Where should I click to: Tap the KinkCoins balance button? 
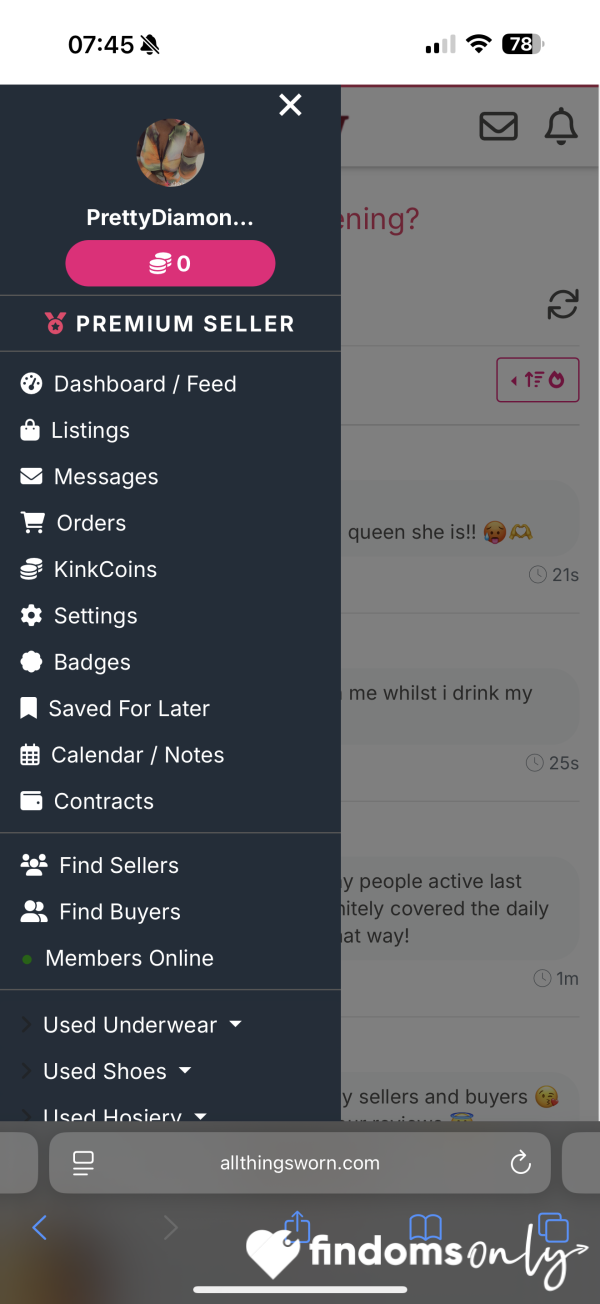pos(170,263)
